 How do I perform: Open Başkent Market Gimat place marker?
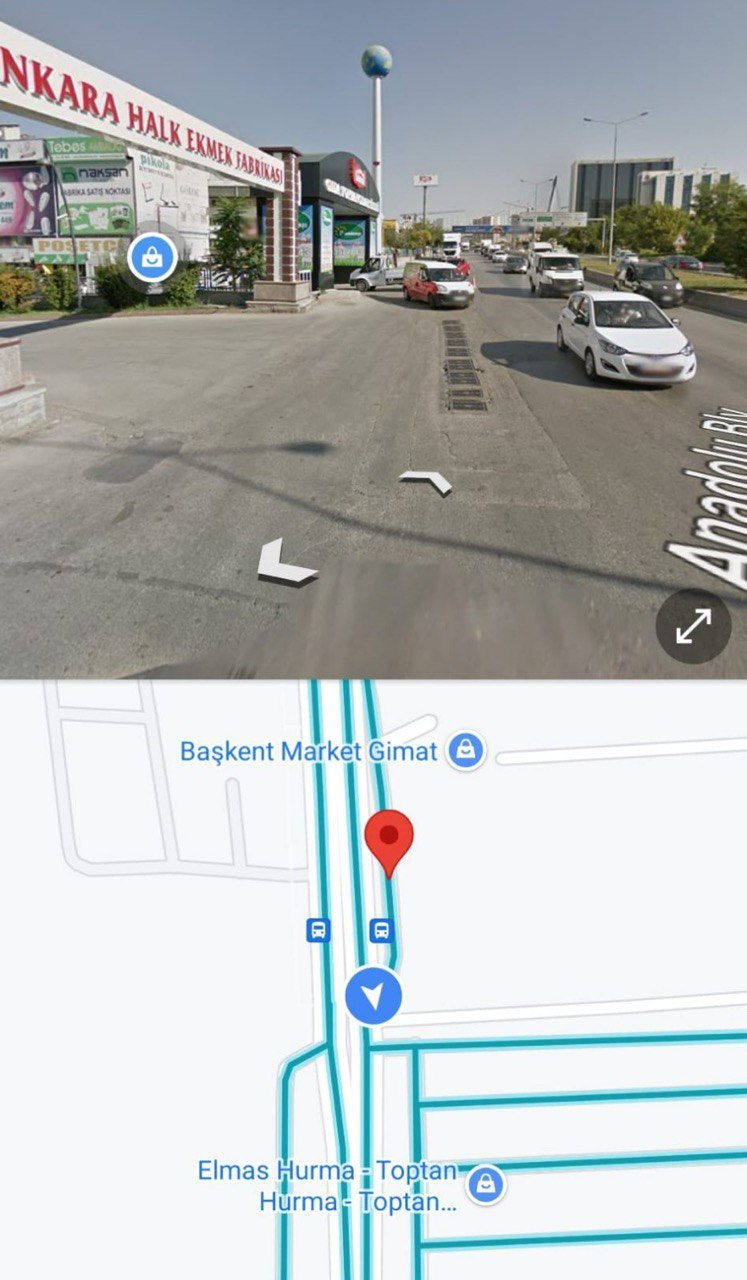(465, 750)
